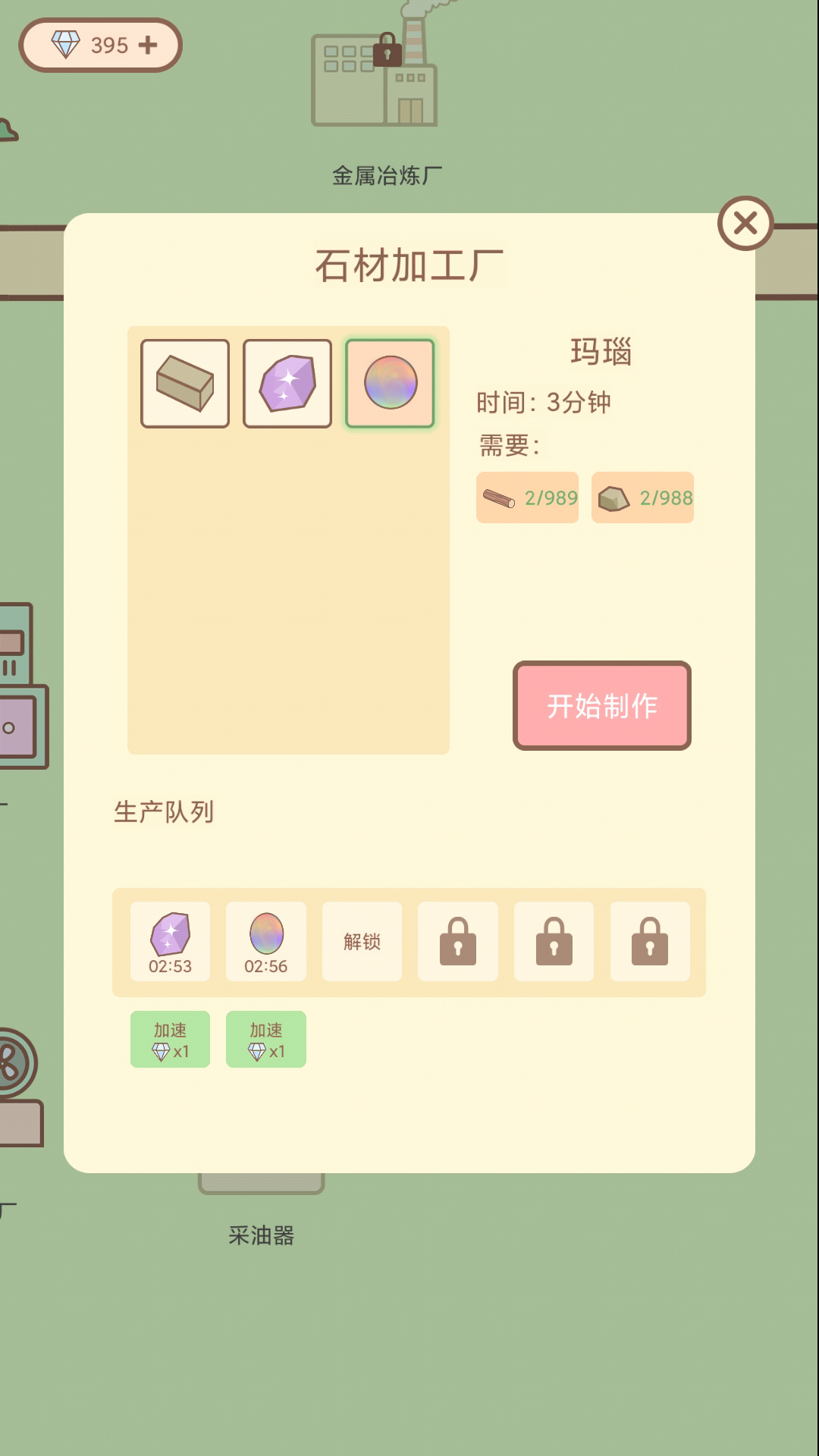
Task: Select the agate sphere recipe icon
Action: [390, 383]
